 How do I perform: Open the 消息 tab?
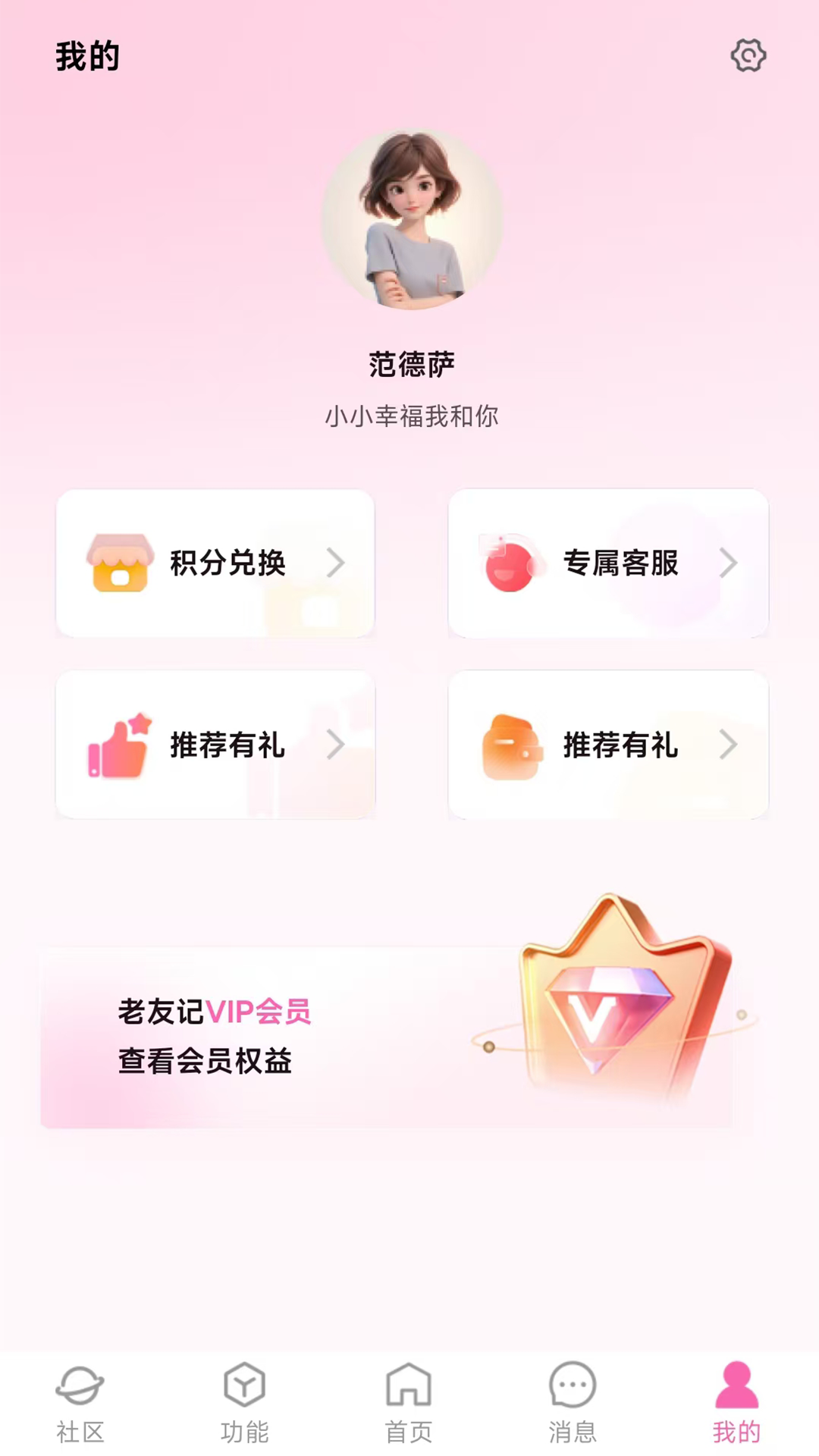pyautogui.click(x=573, y=1401)
